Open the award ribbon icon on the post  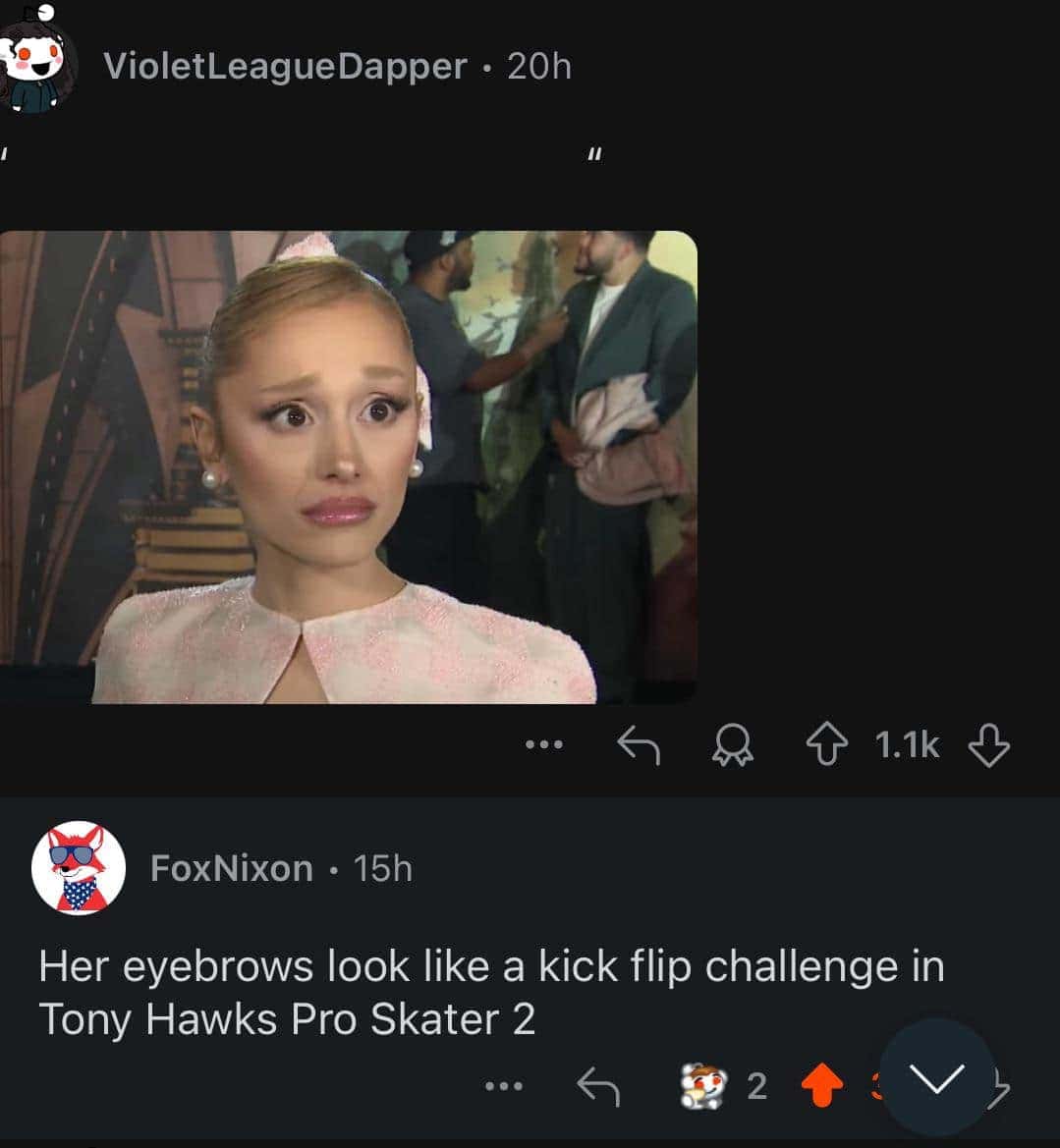pos(733,746)
